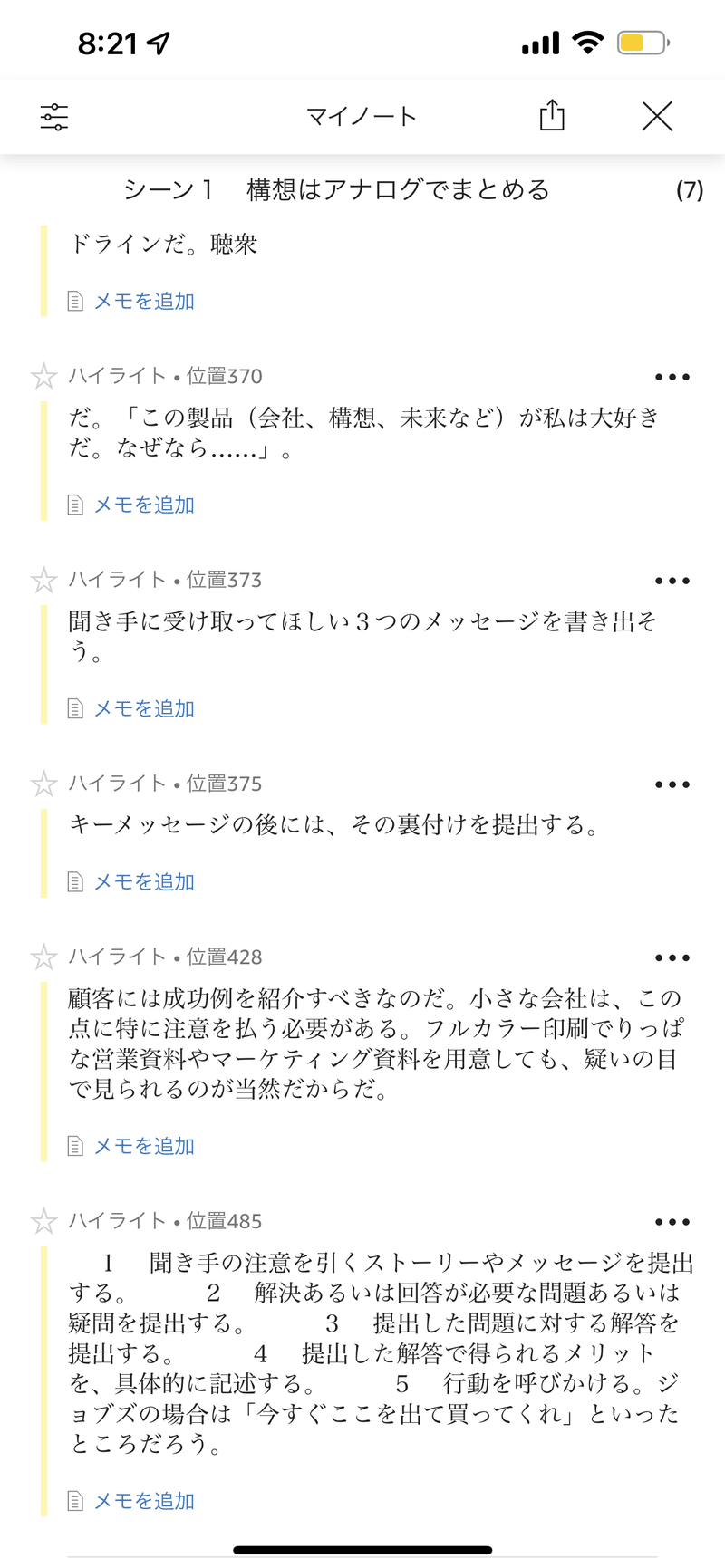Add a memo to the 位置428 highlight
This screenshot has width=725, height=1568.
[132, 1146]
